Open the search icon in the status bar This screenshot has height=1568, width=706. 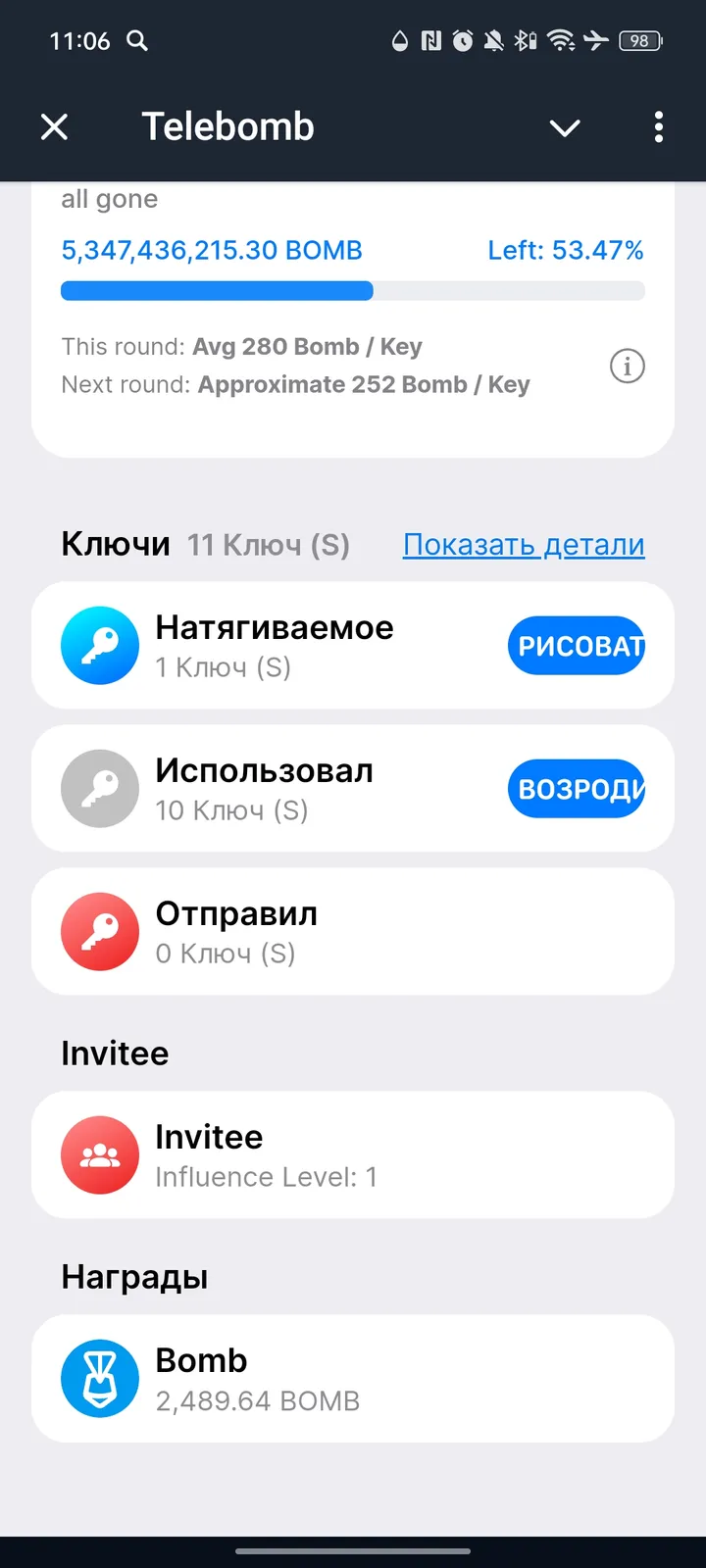[x=137, y=41]
